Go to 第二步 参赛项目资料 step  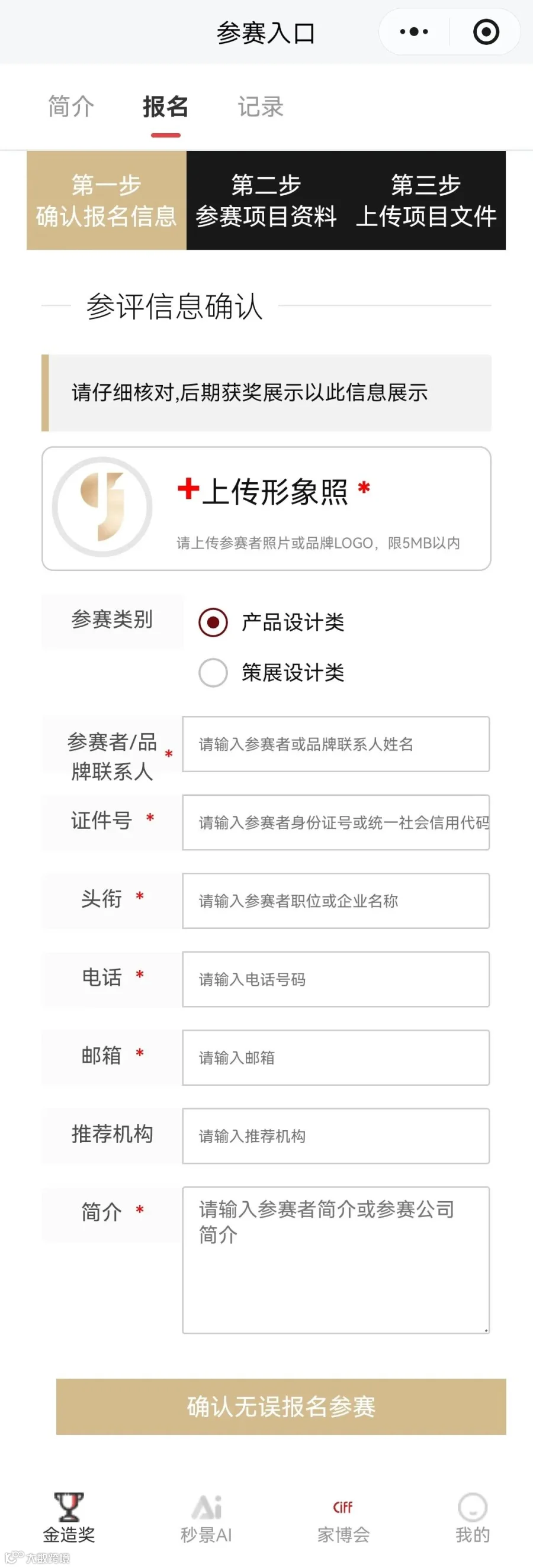(266, 200)
